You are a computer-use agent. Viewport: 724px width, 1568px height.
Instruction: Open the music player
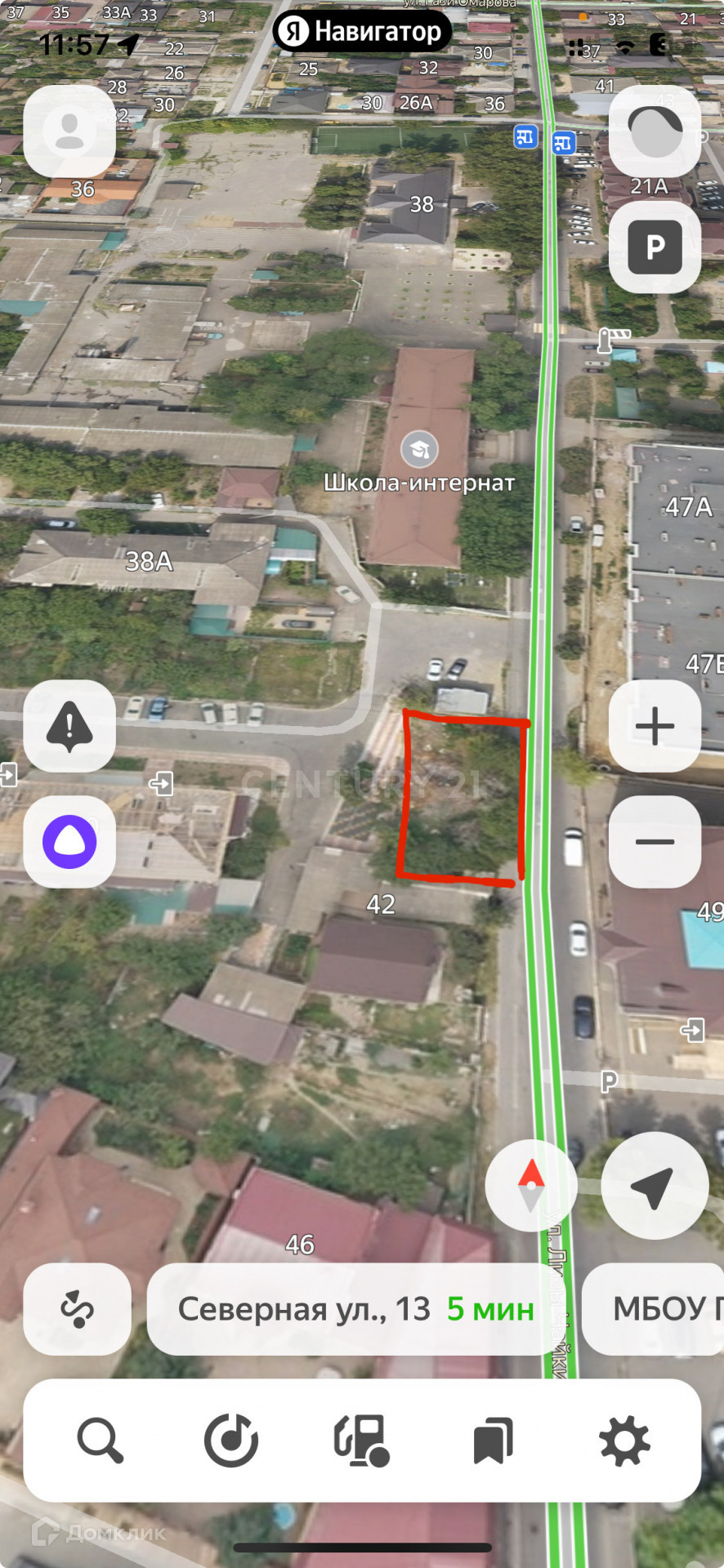(x=231, y=1441)
